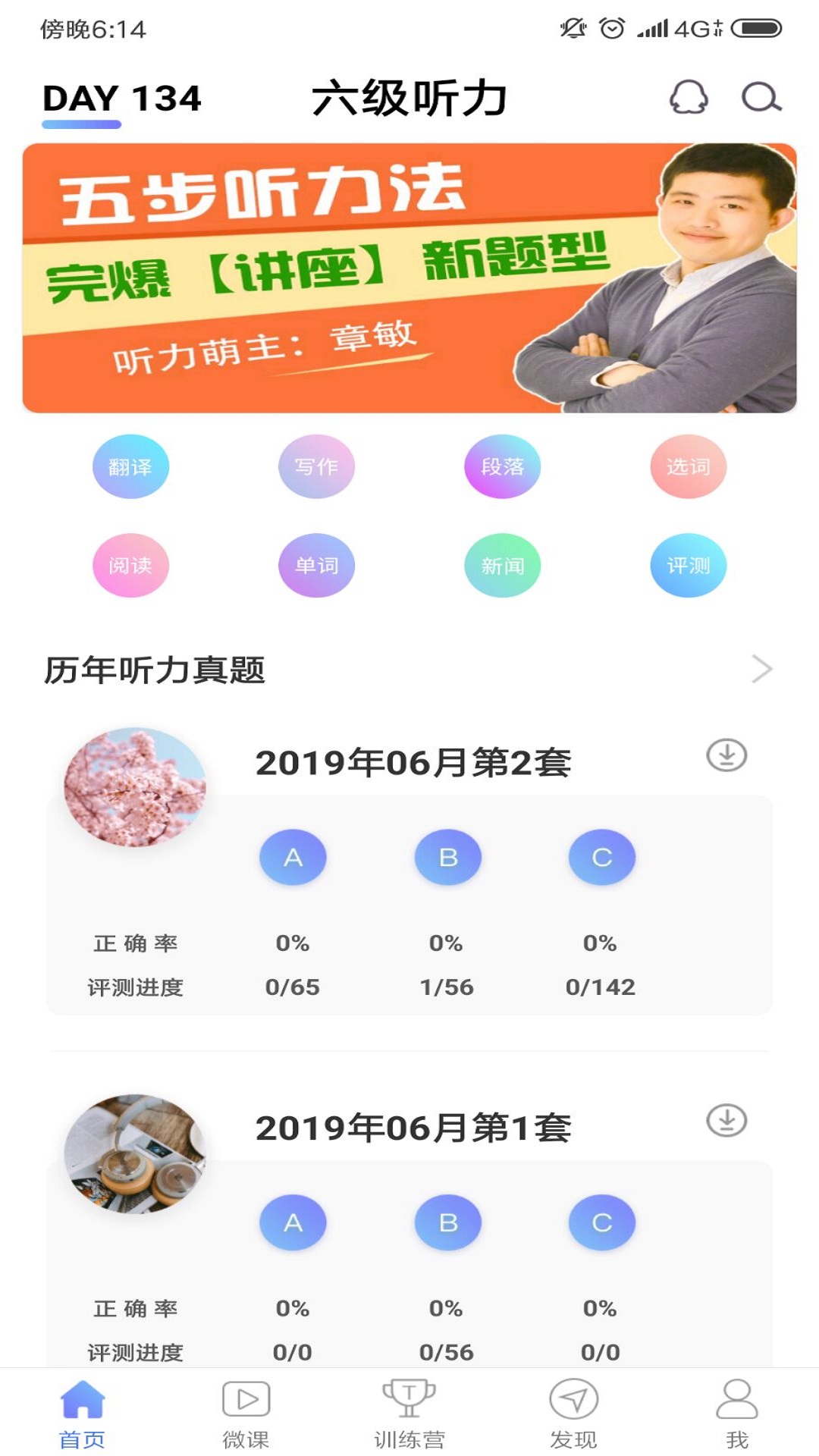Viewport: 819px width, 1456px height.
Task: Open the 阅读 (reading) practice icon
Action: point(130,566)
